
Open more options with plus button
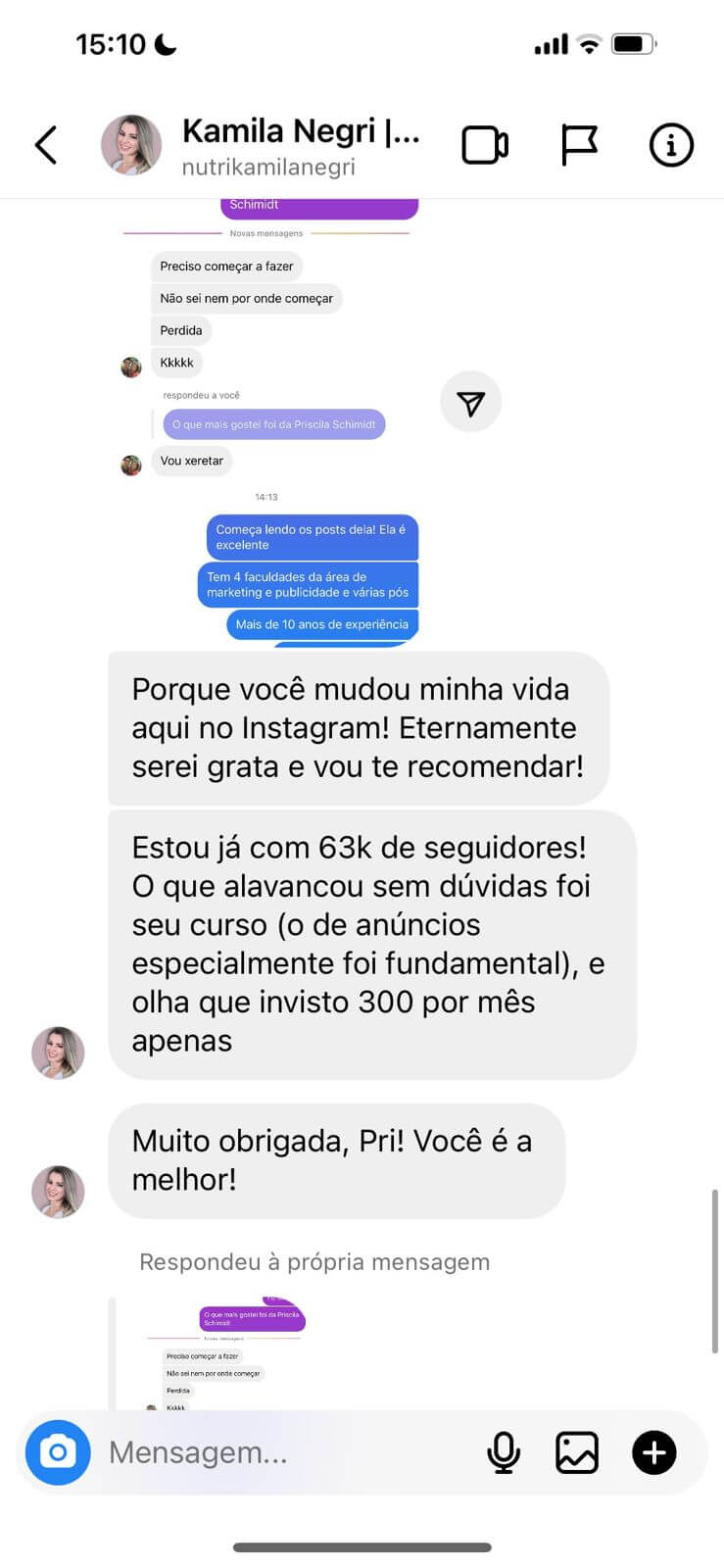(653, 1451)
